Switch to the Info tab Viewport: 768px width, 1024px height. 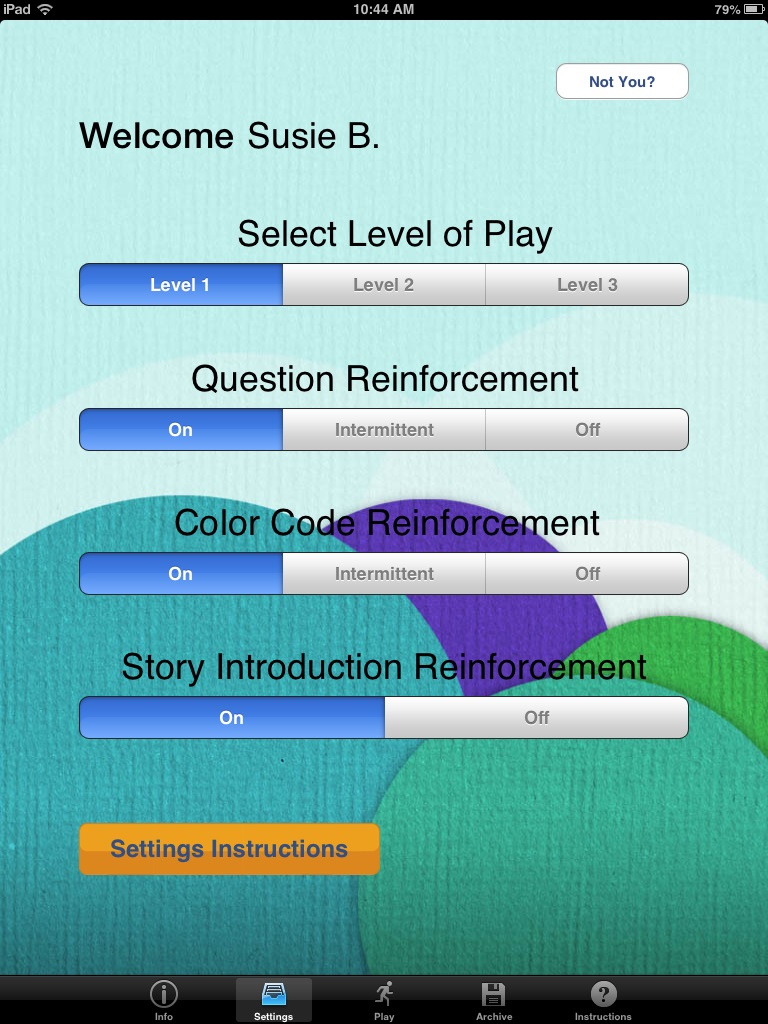click(163, 1000)
